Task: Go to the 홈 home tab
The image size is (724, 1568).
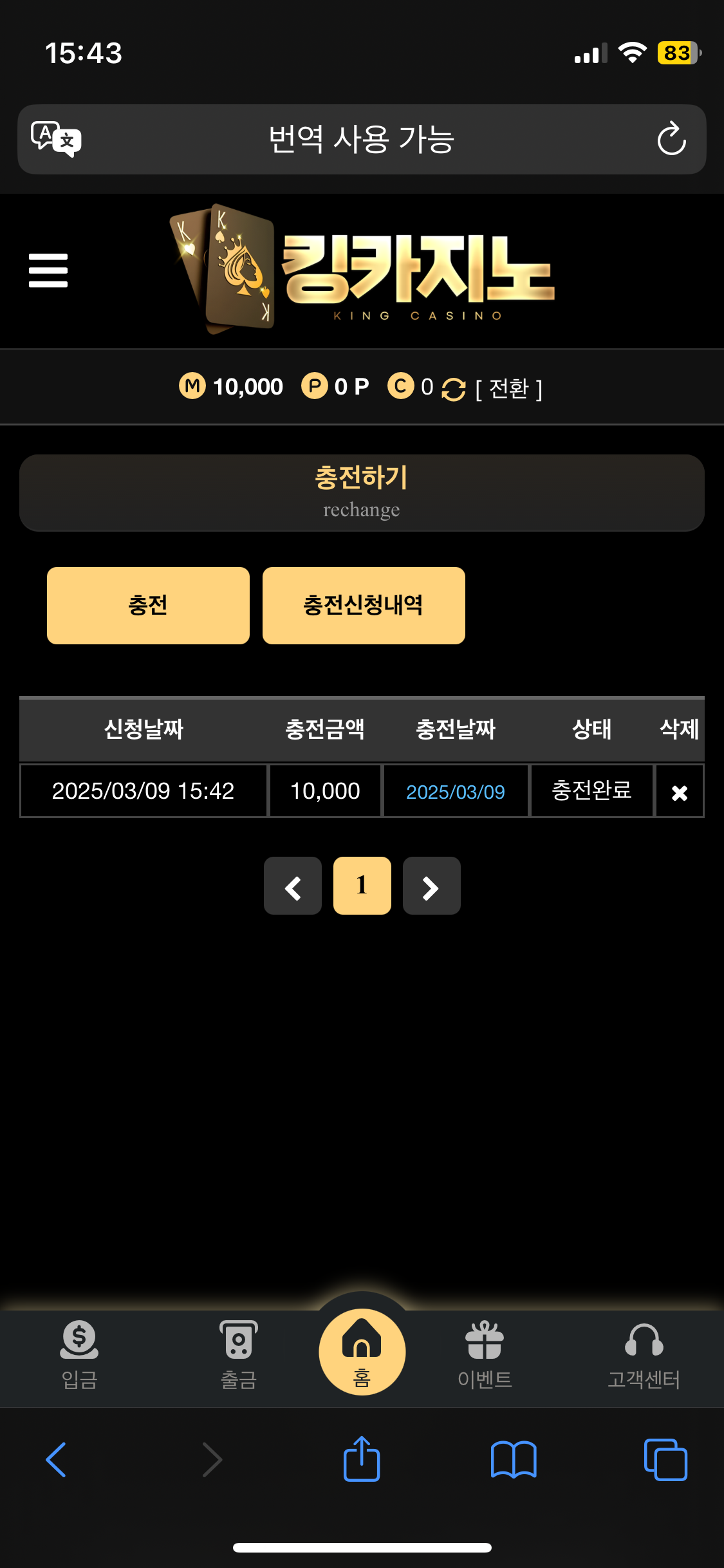Action: (362, 1352)
